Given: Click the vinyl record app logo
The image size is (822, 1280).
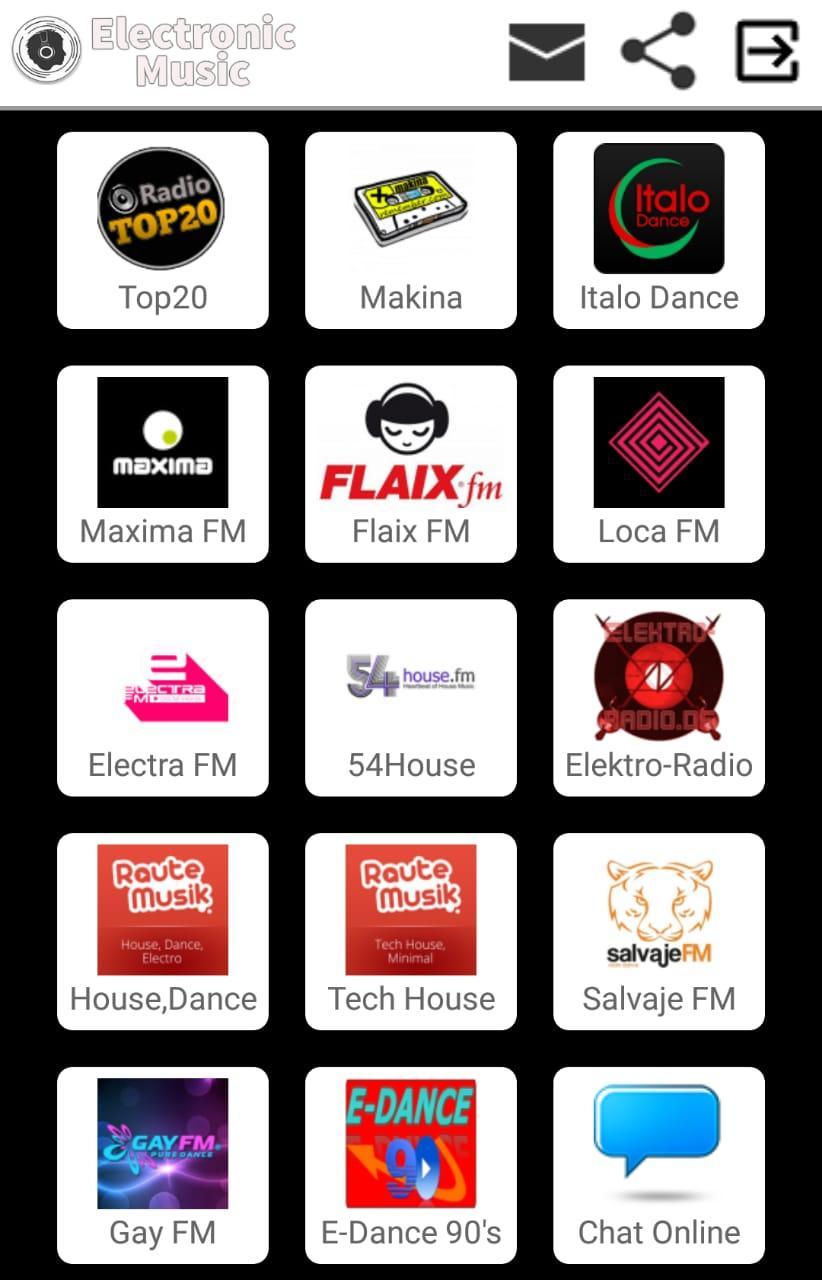Looking at the screenshot, I should [46, 48].
